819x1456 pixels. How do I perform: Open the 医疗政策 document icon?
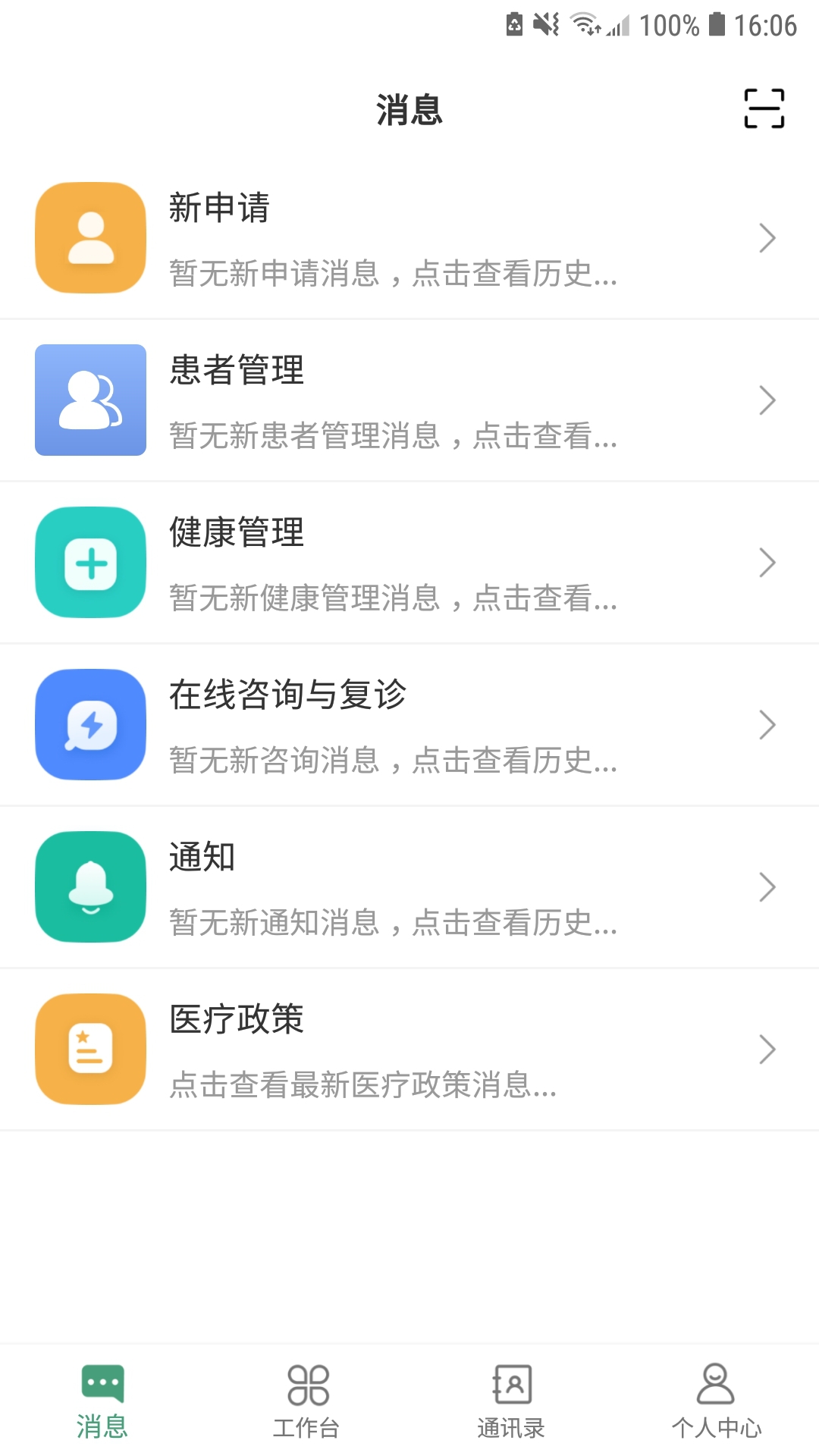pos(89,1050)
